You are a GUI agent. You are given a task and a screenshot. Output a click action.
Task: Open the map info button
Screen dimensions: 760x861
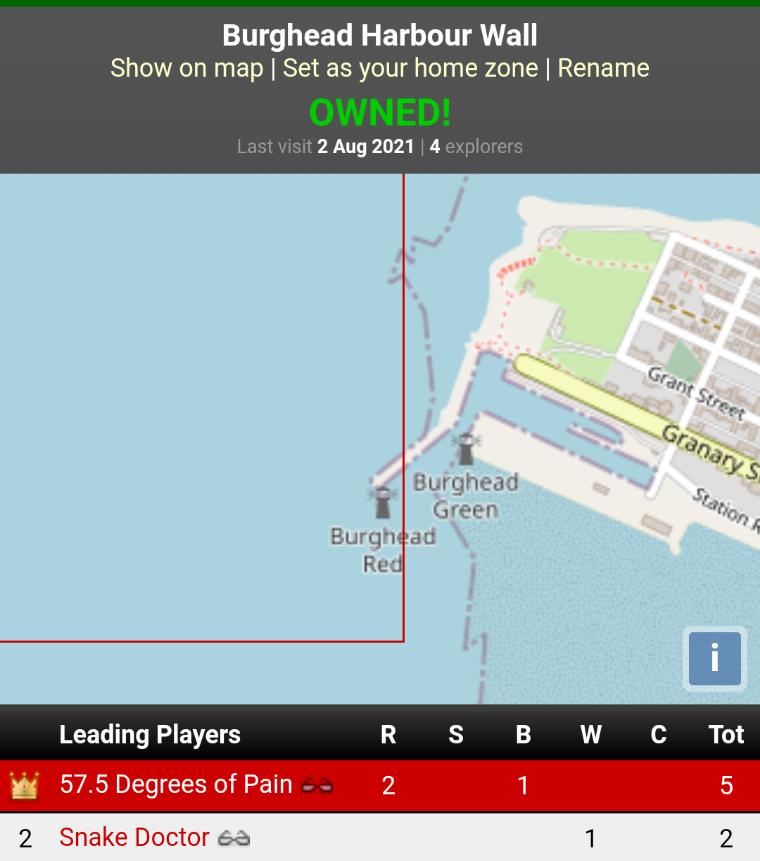(714, 658)
